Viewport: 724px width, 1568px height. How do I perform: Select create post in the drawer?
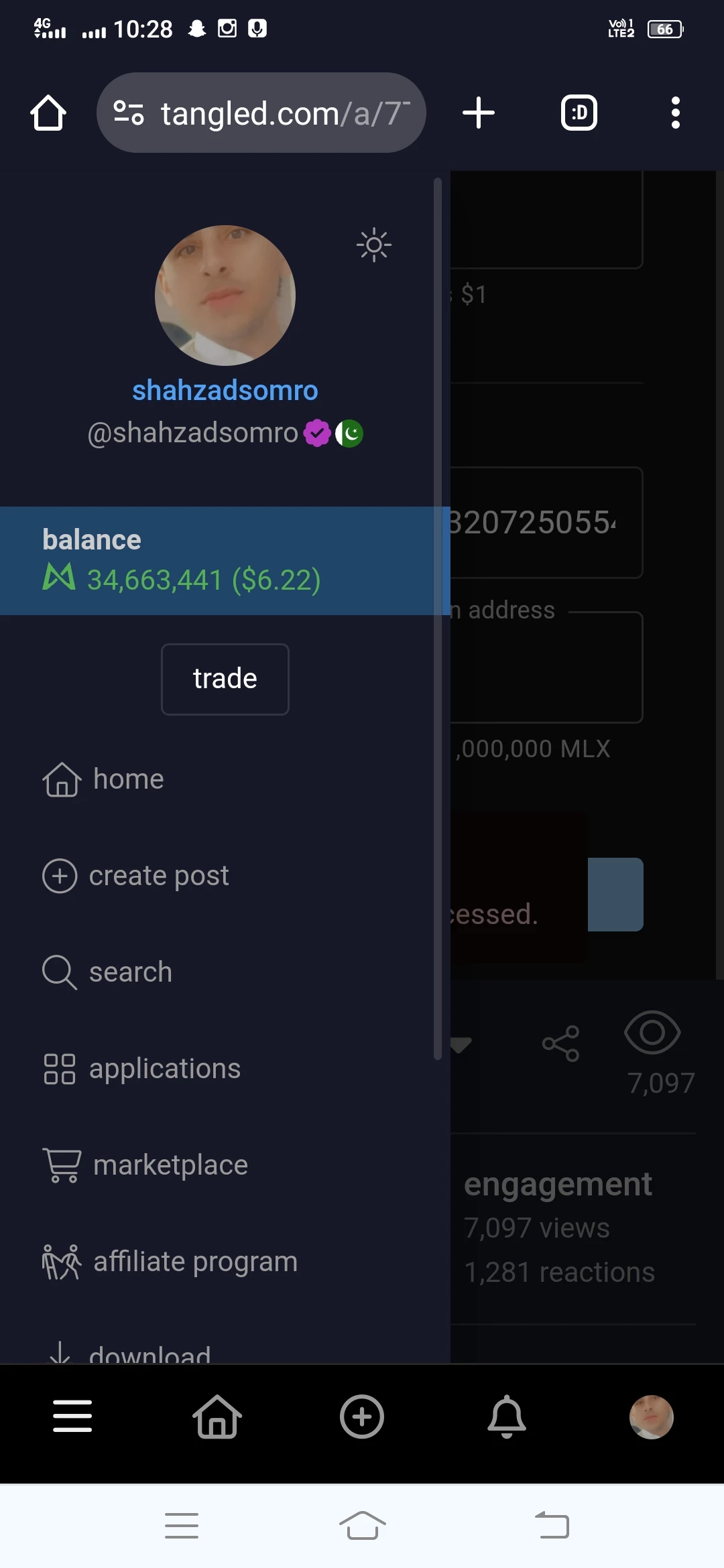tap(135, 876)
